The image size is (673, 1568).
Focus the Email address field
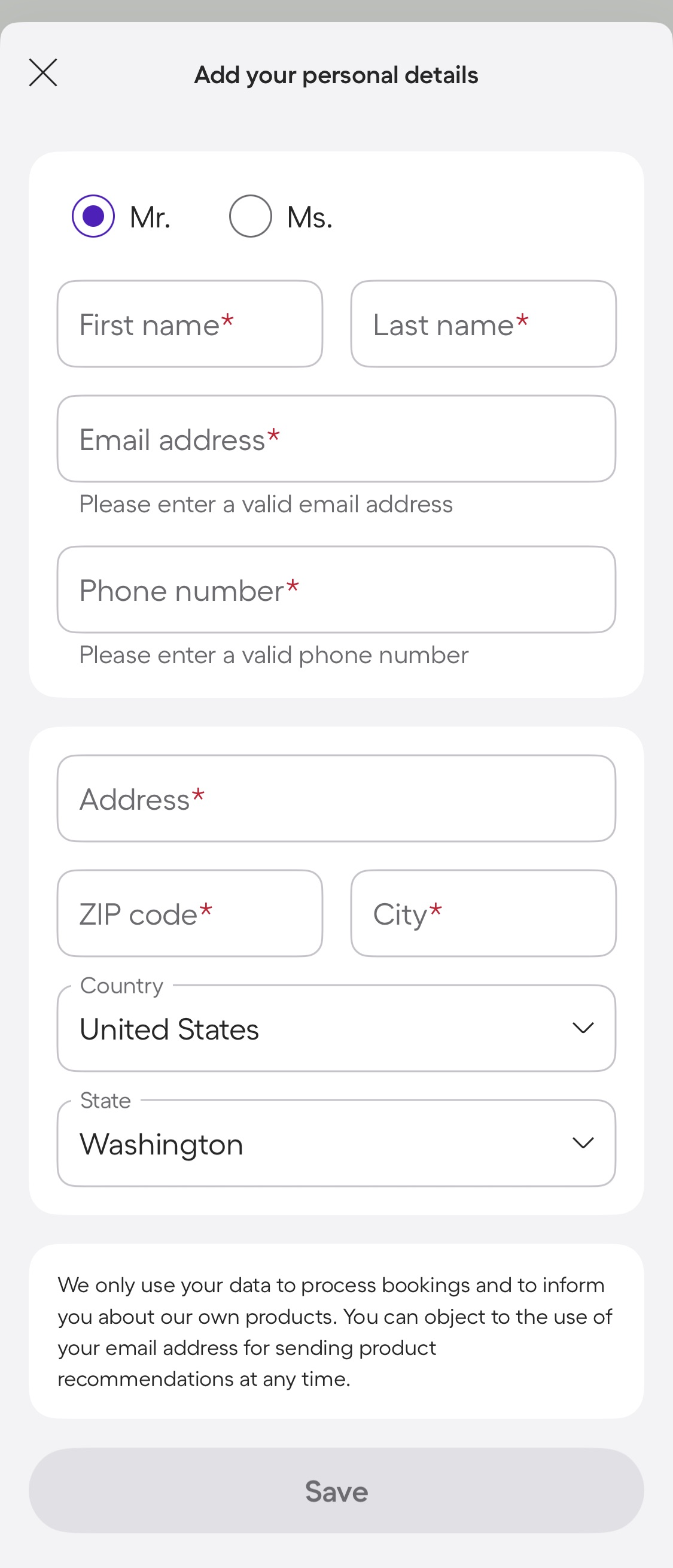[x=336, y=438]
